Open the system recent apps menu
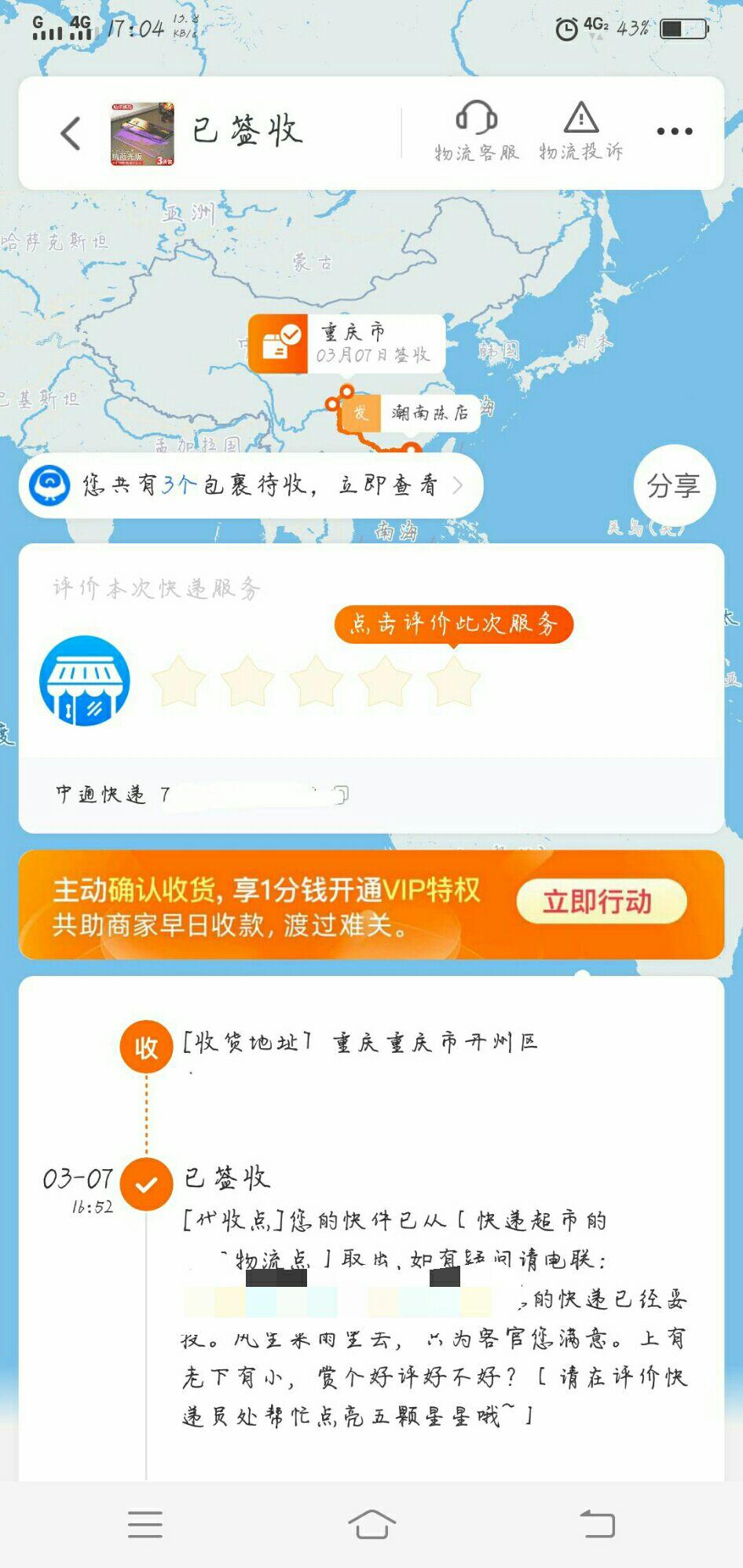The image size is (743, 1568). (145, 1524)
